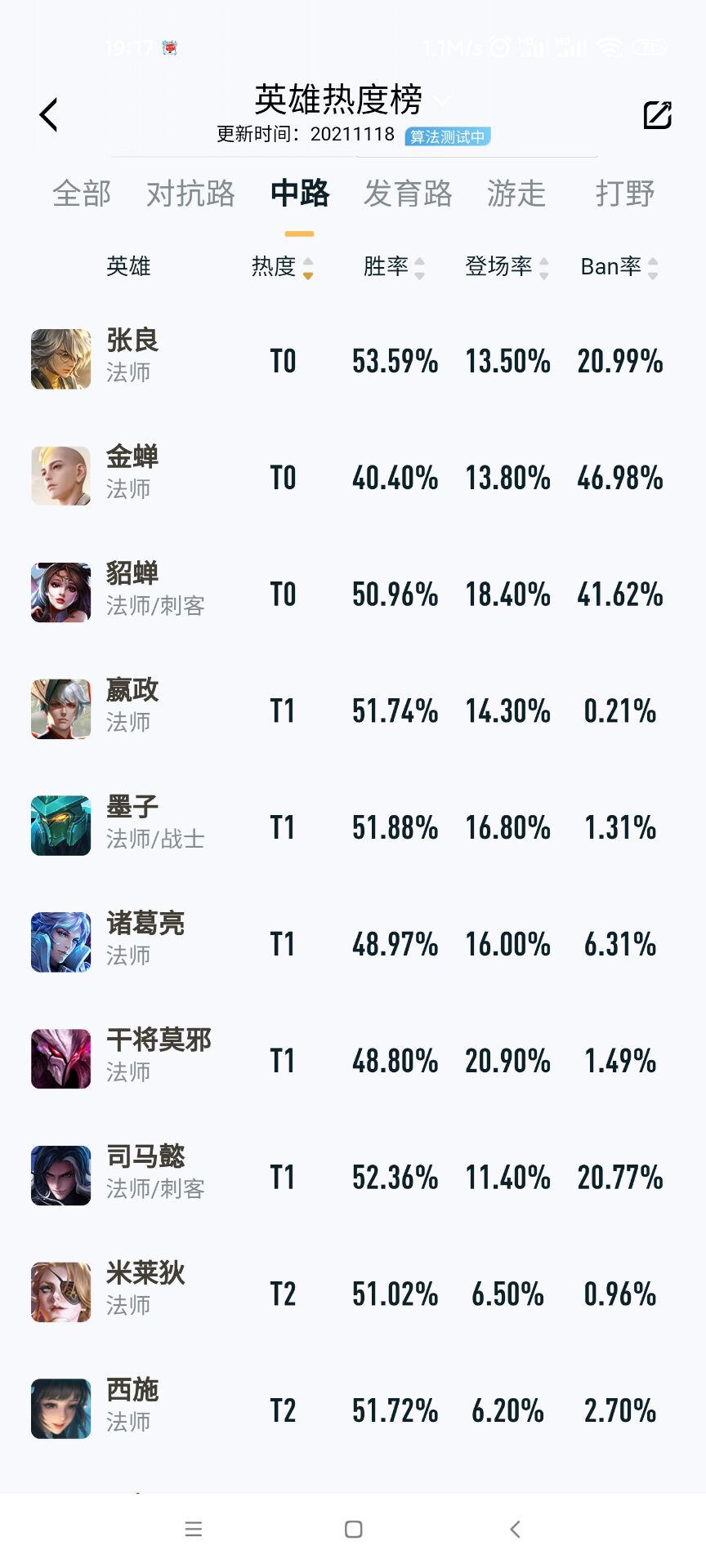Sort the list by 胜率
The image size is (706, 1568).
coord(394,267)
